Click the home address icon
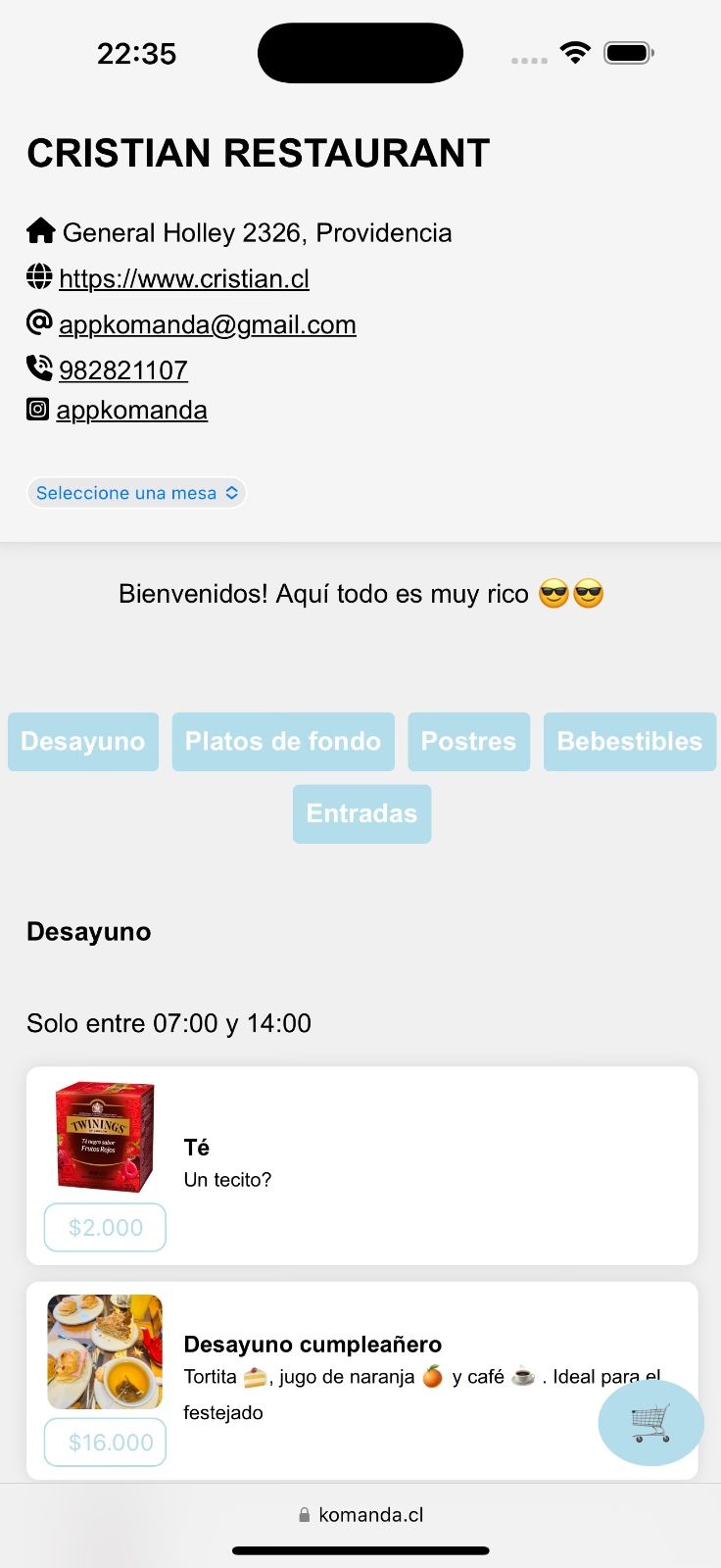This screenshot has width=721, height=1568. [x=40, y=229]
